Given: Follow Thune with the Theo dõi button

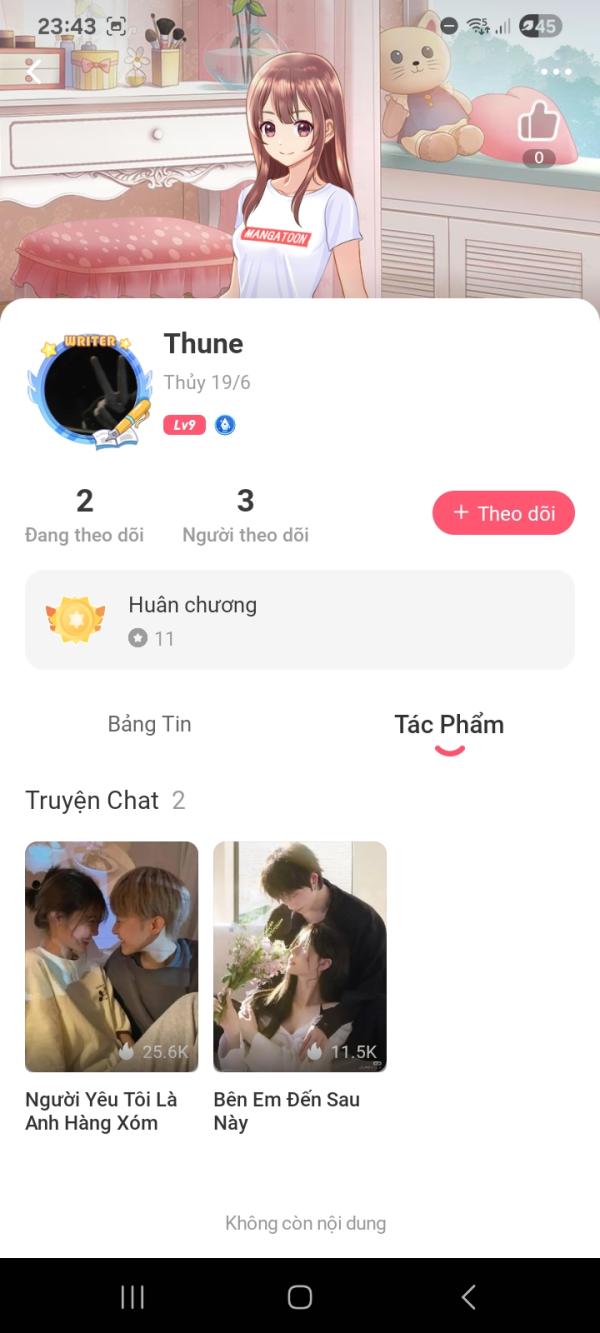Looking at the screenshot, I should (x=503, y=513).
